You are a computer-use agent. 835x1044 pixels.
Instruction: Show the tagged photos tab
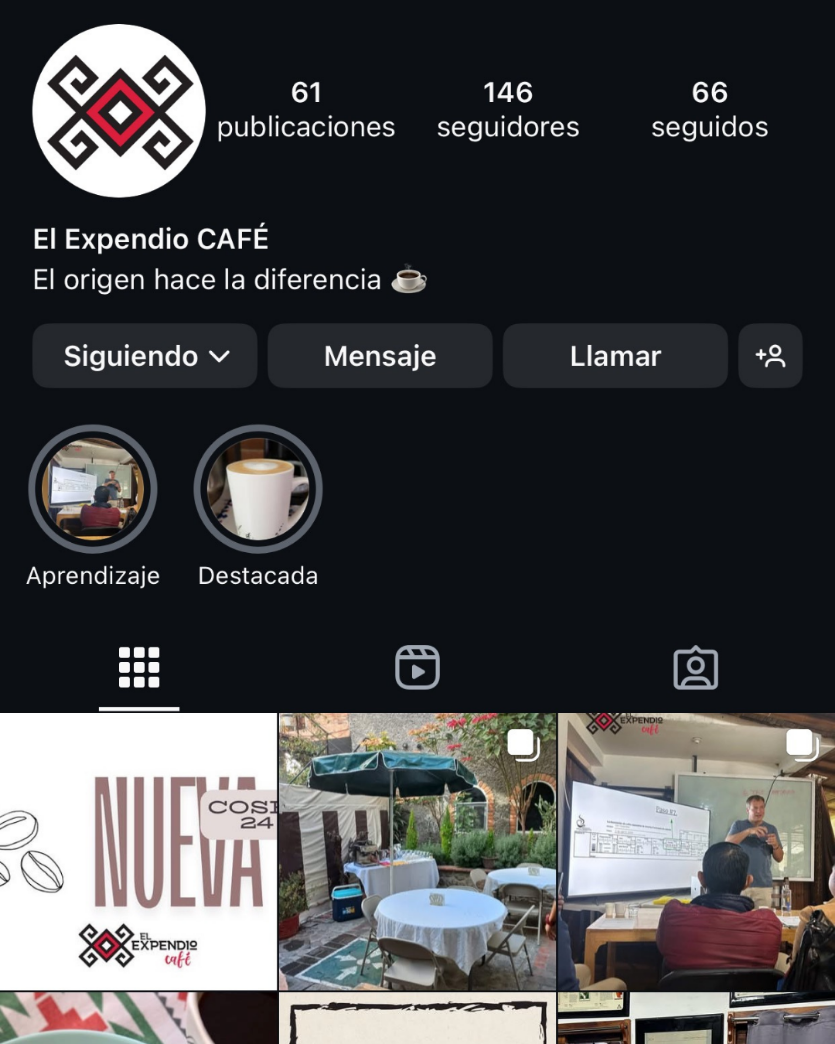click(x=696, y=668)
